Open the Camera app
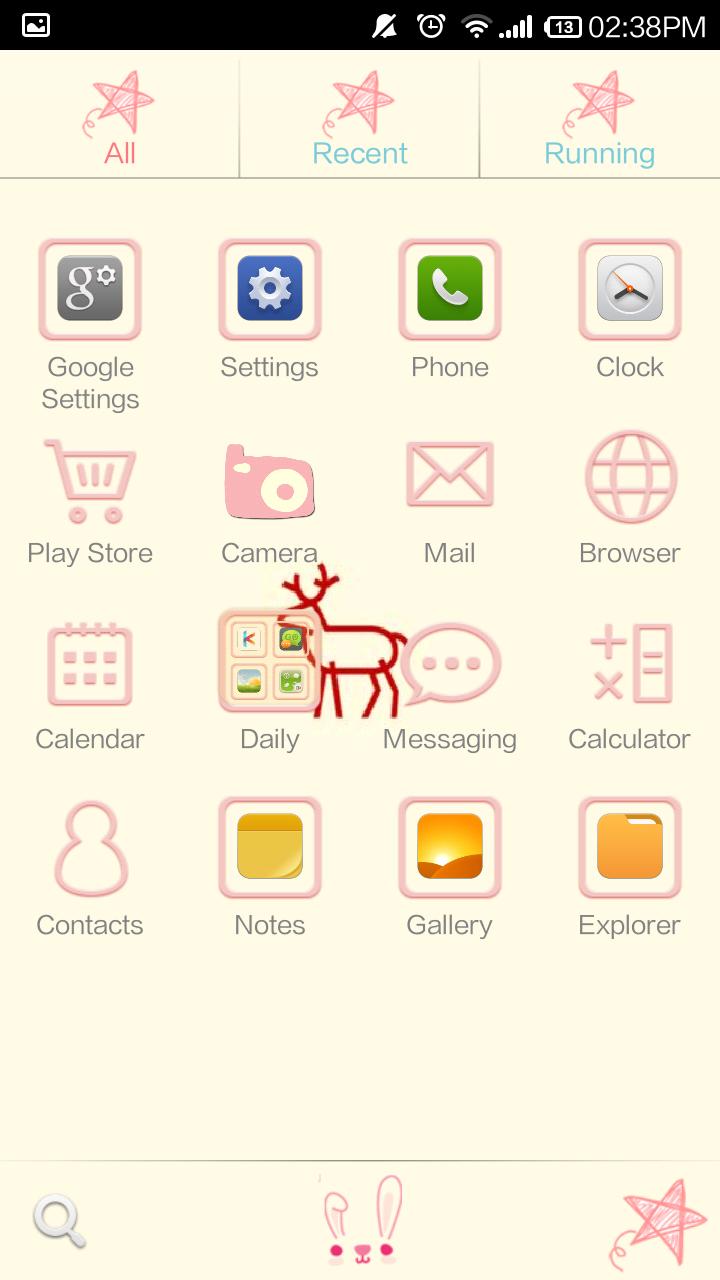 [x=269, y=480]
